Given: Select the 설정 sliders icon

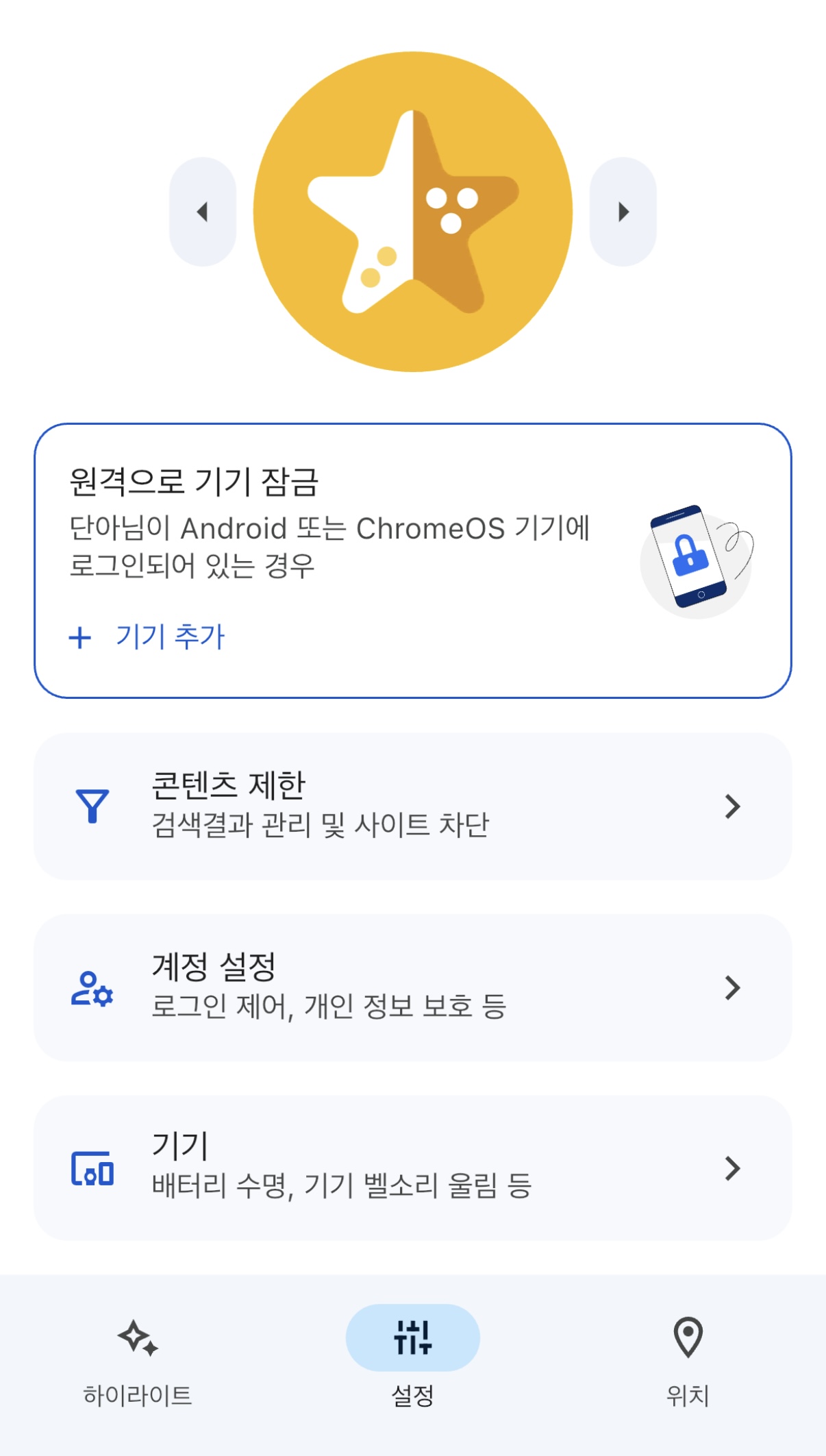Looking at the screenshot, I should [x=412, y=1336].
